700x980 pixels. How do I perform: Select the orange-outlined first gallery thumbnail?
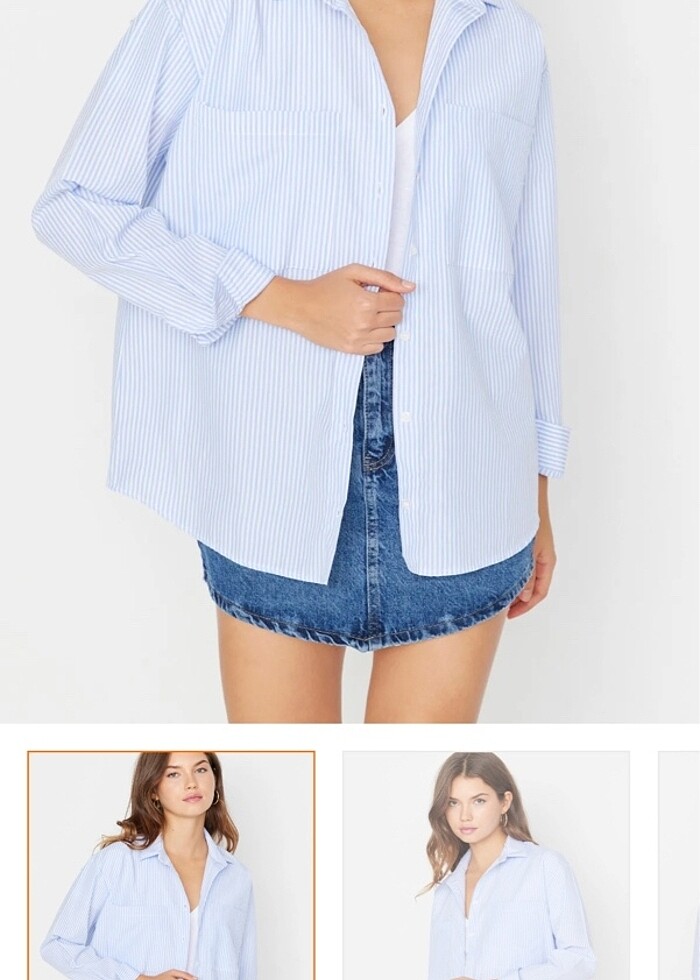(x=171, y=866)
